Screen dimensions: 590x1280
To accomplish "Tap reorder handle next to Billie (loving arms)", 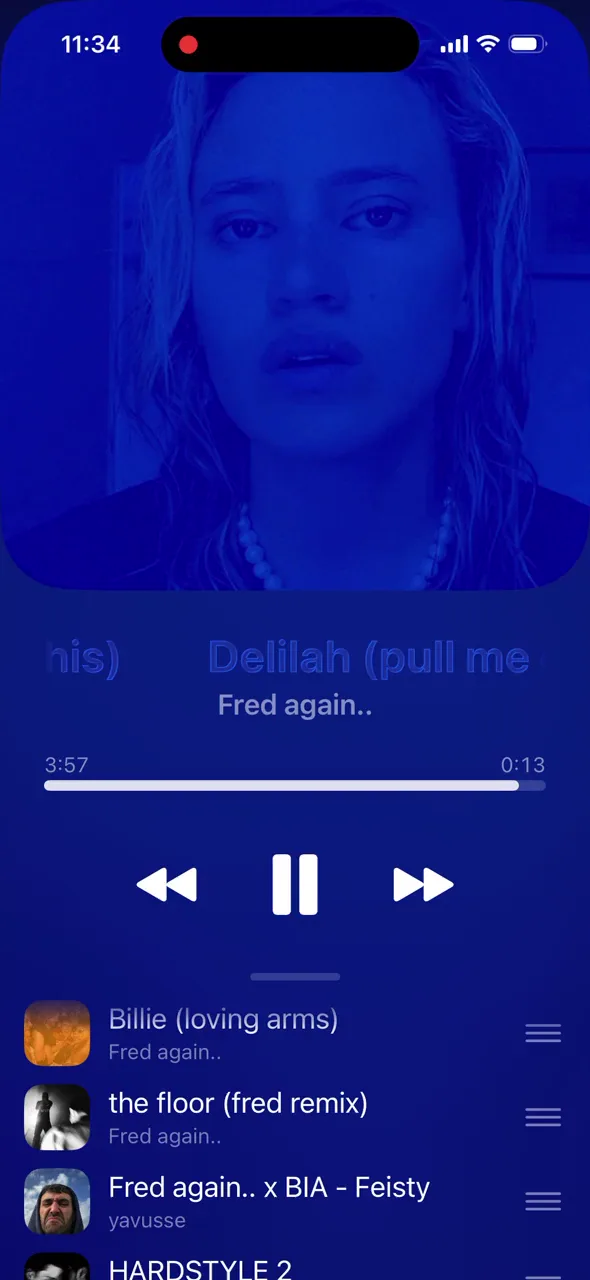I will (x=543, y=1034).
